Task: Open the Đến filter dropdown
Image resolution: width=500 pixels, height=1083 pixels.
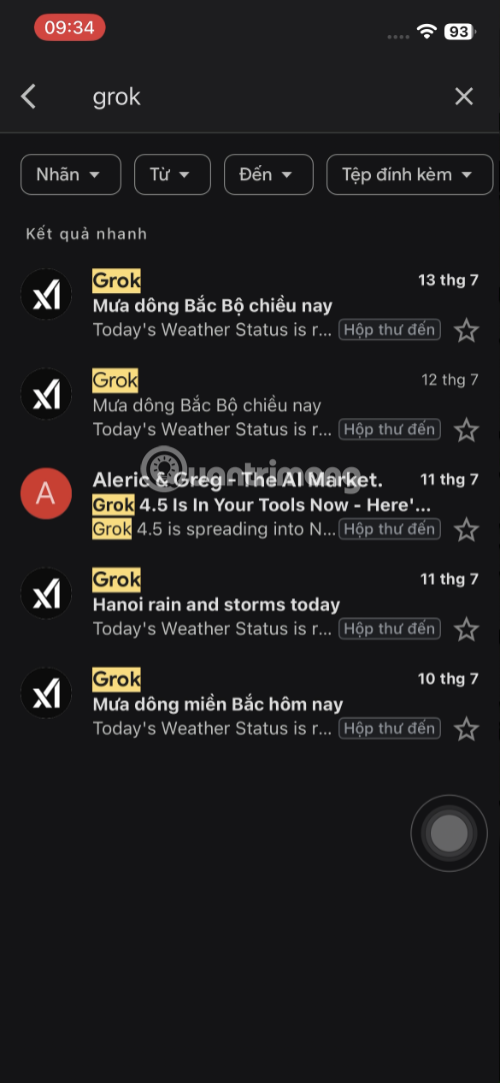Action: tap(269, 174)
